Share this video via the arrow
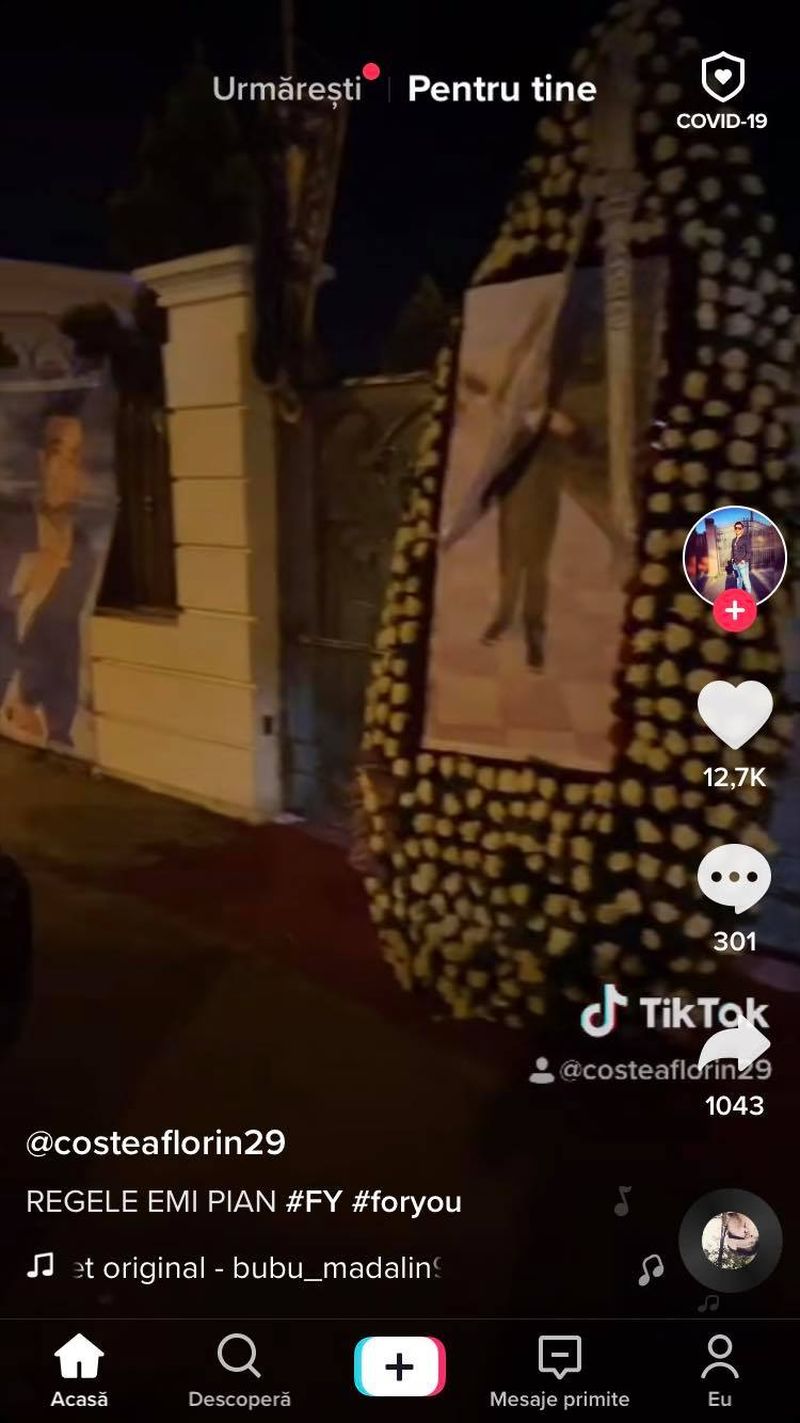This screenshot has height=1423, width=800. pos(734,1045)
